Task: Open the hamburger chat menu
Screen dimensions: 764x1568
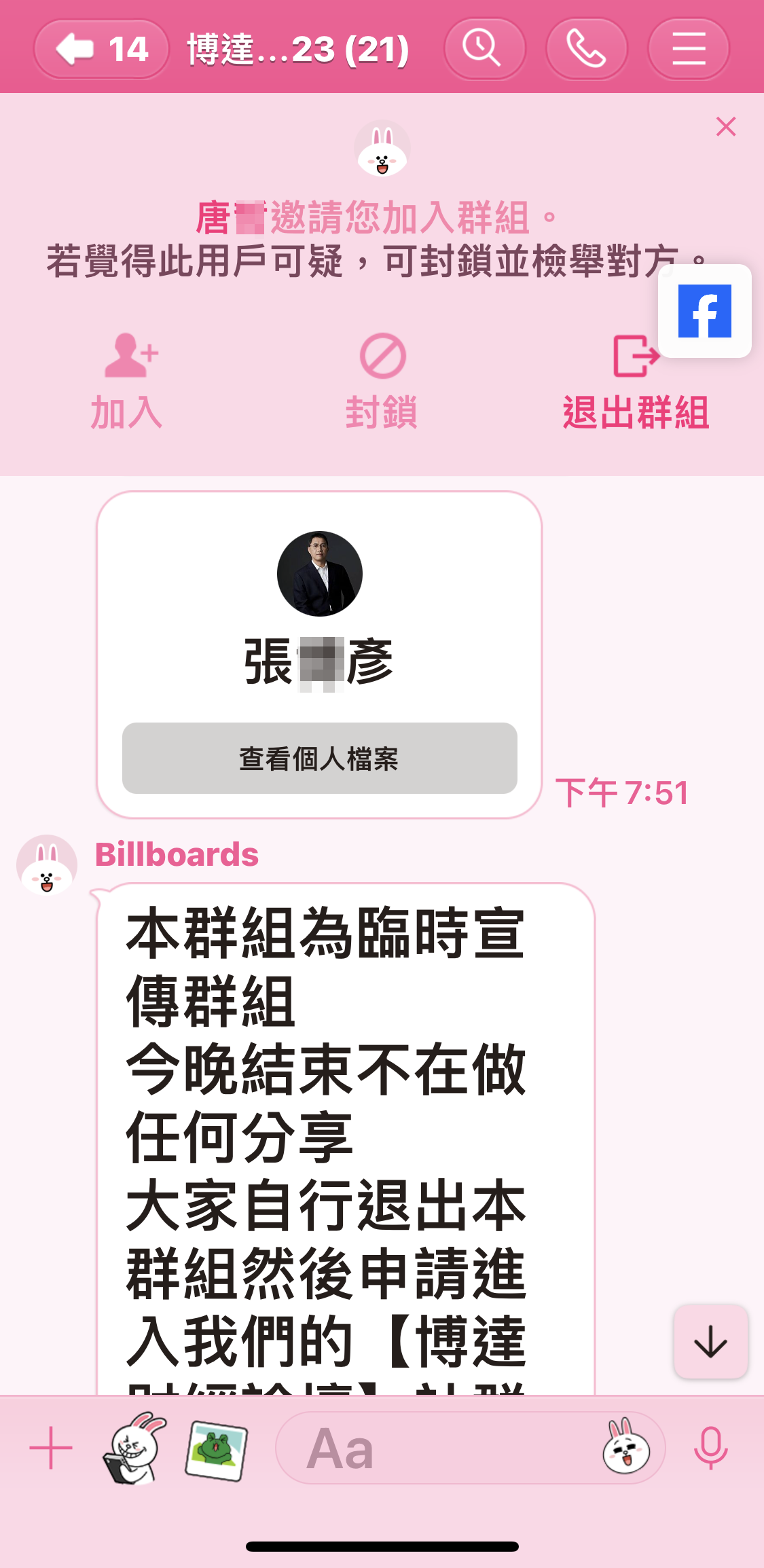Action: click(688, 49)
